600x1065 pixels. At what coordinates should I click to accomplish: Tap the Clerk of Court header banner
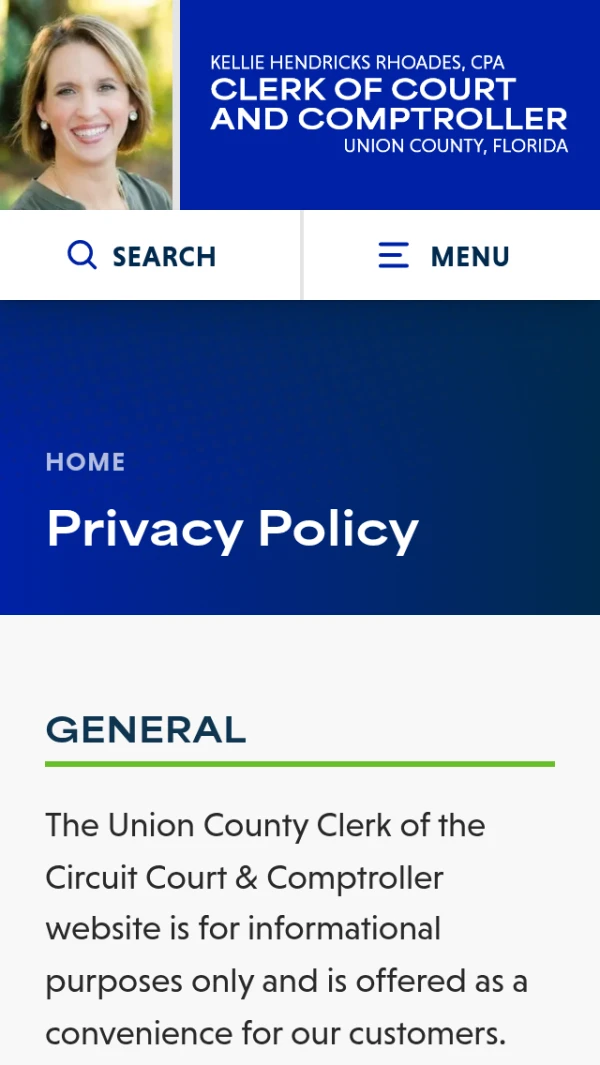(x=388, y=104)
